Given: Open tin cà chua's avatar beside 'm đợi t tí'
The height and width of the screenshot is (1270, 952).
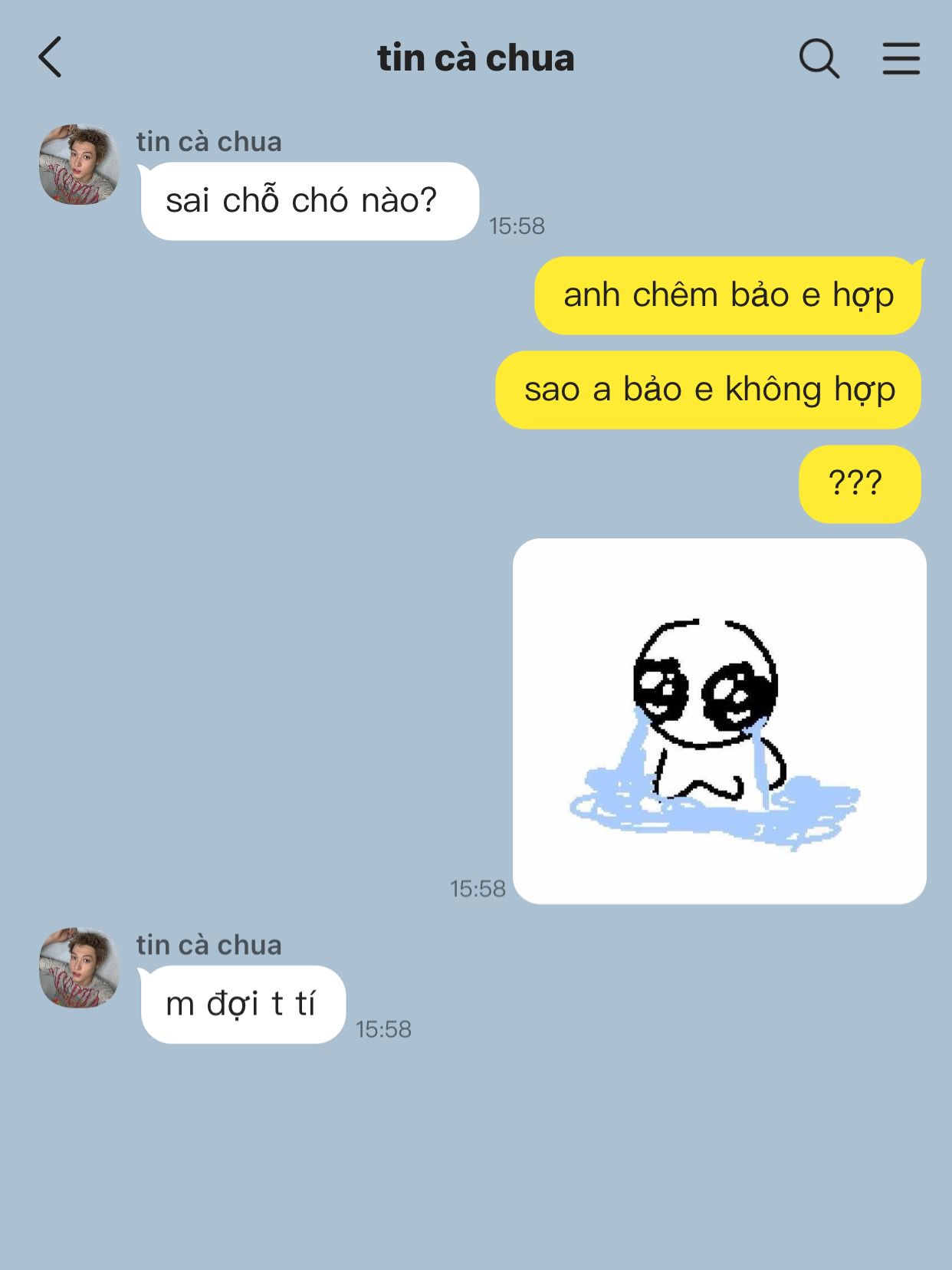Looking at the screenshot, I should (79, 968).
